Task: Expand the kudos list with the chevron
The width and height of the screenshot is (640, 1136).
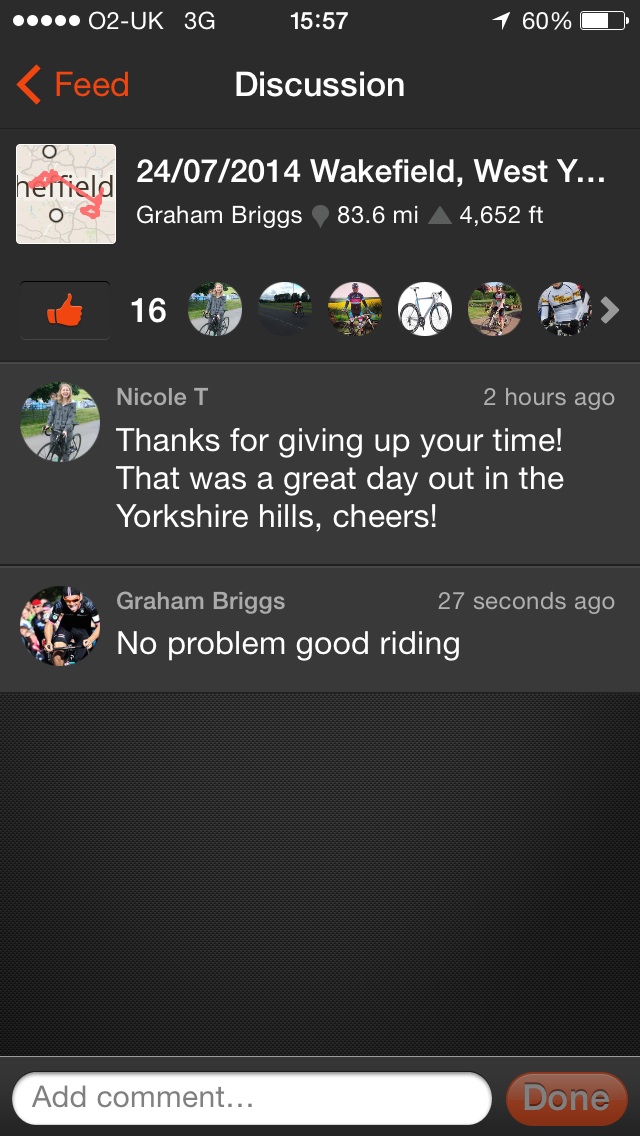Action: pos(610,310)
